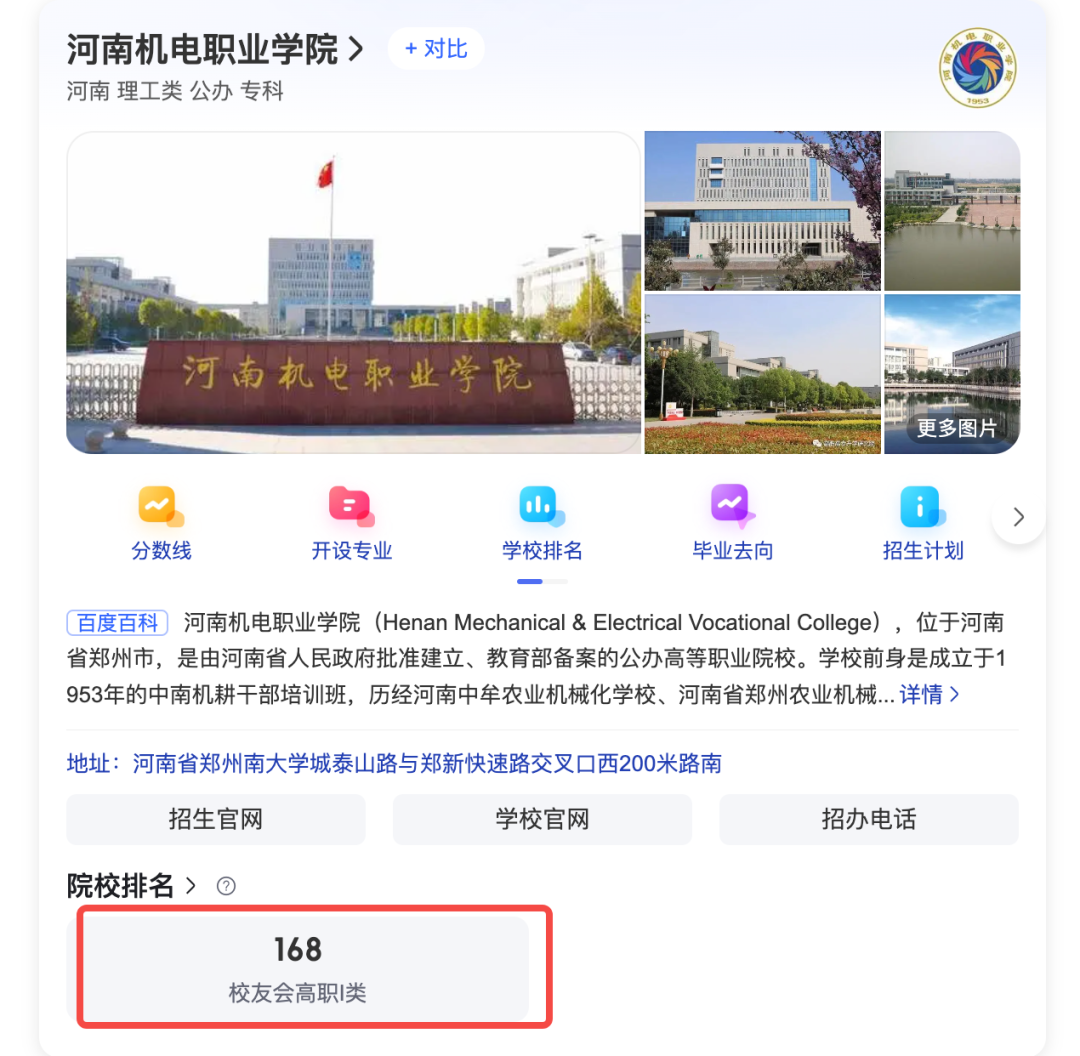Screen dimensions: 1080x1056
Task: Visit 学校官网 official school website
Action: pos(542,819)
